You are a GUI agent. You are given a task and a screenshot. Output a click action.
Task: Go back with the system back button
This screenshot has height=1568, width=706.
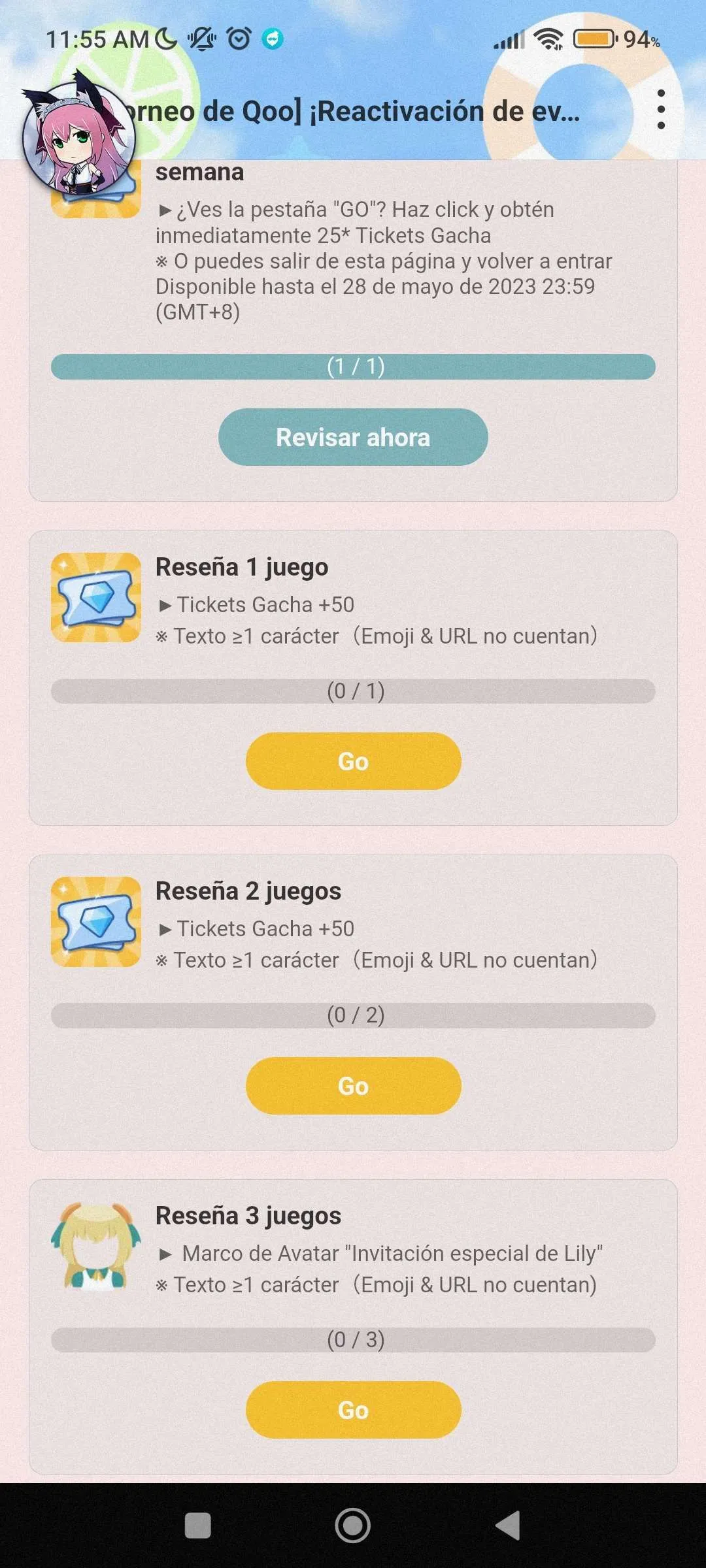(509, 1526)
